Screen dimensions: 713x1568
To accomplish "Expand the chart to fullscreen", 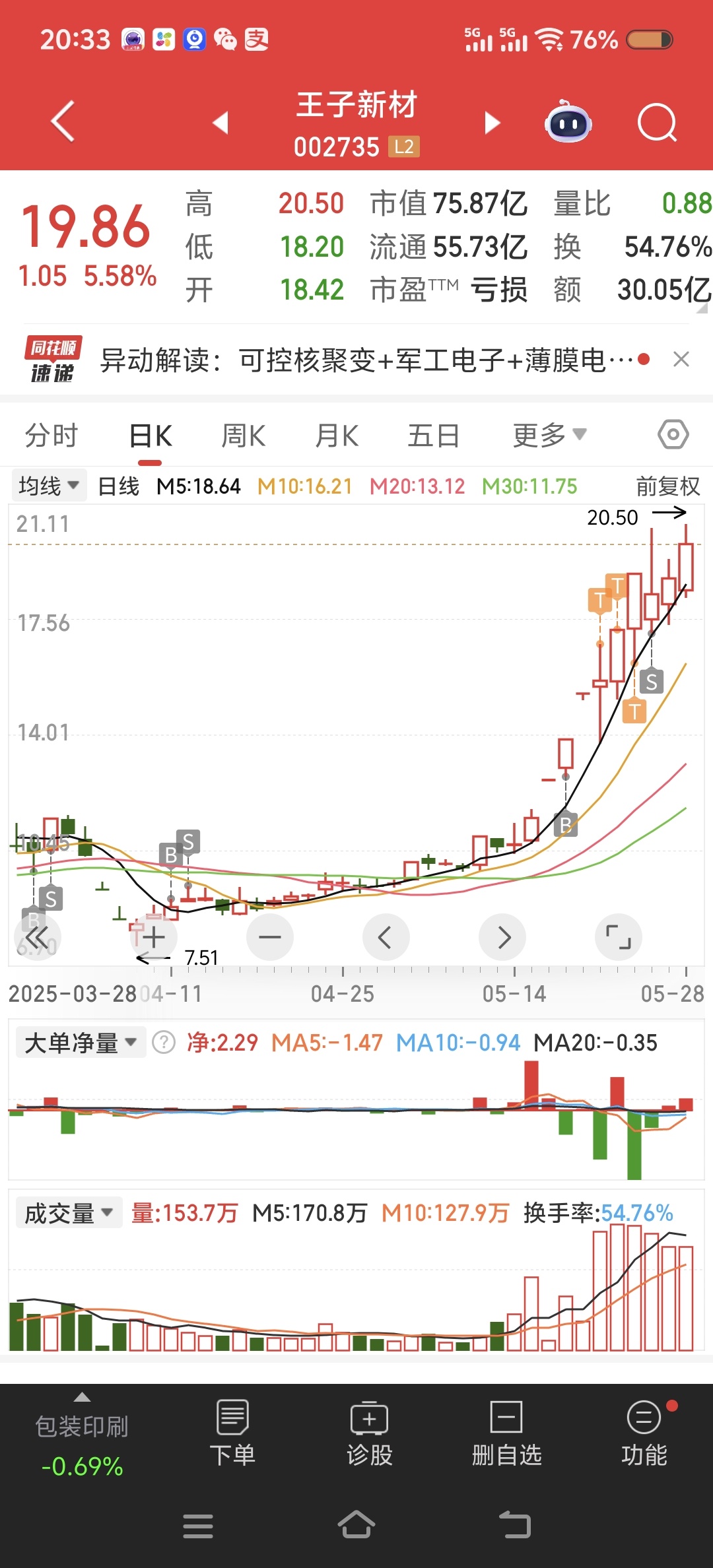I will coord(618,937).
